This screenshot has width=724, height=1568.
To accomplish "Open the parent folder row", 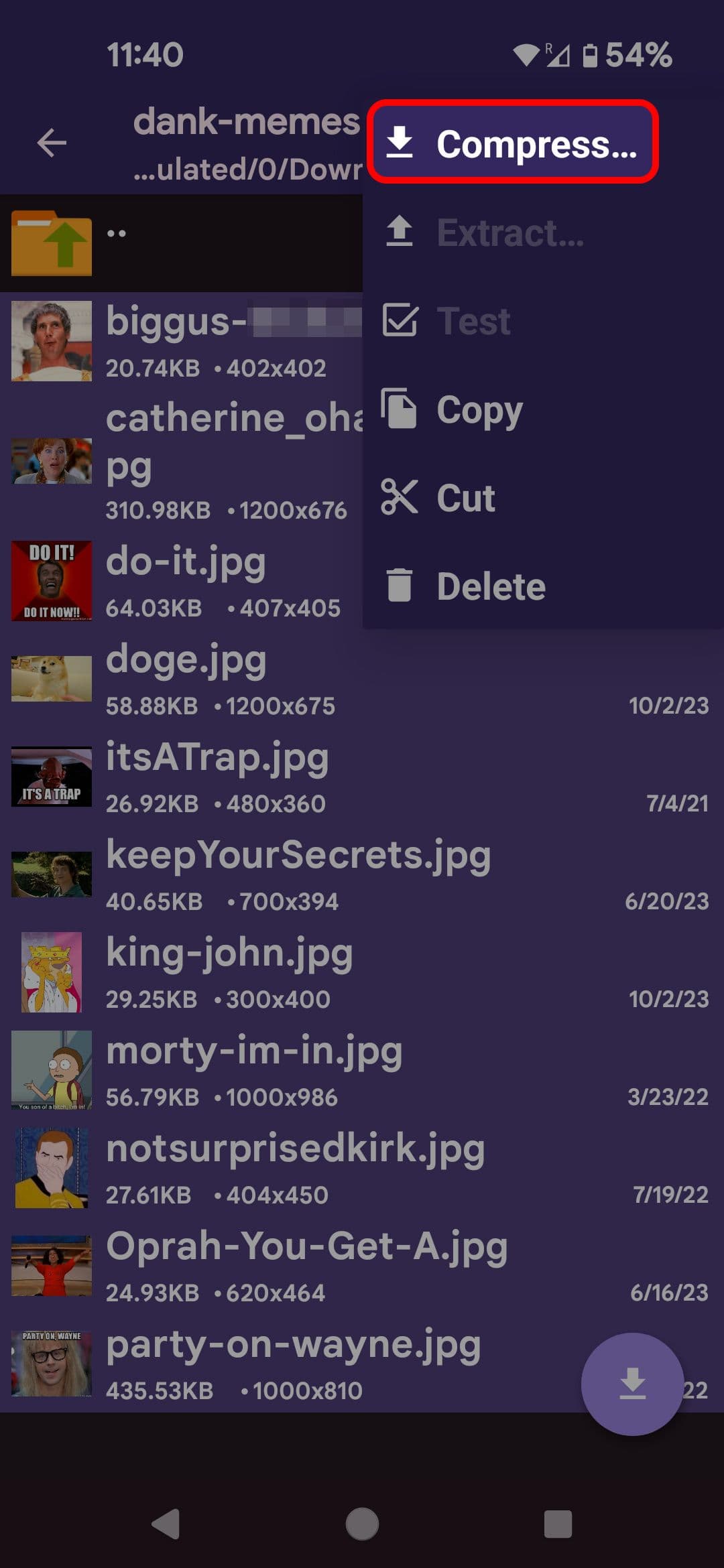I will pos(181,243).
